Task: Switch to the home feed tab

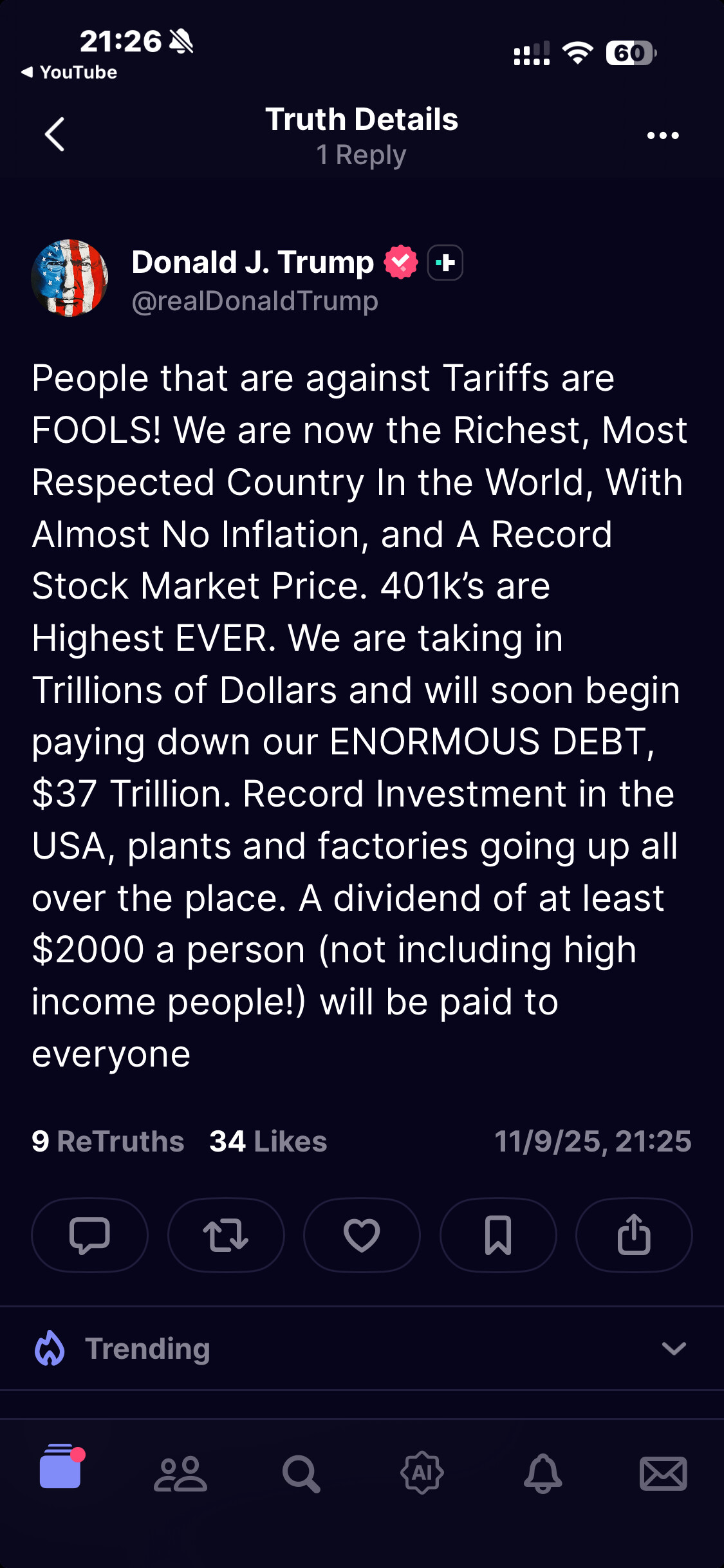Action: (x=61, y=1472)
